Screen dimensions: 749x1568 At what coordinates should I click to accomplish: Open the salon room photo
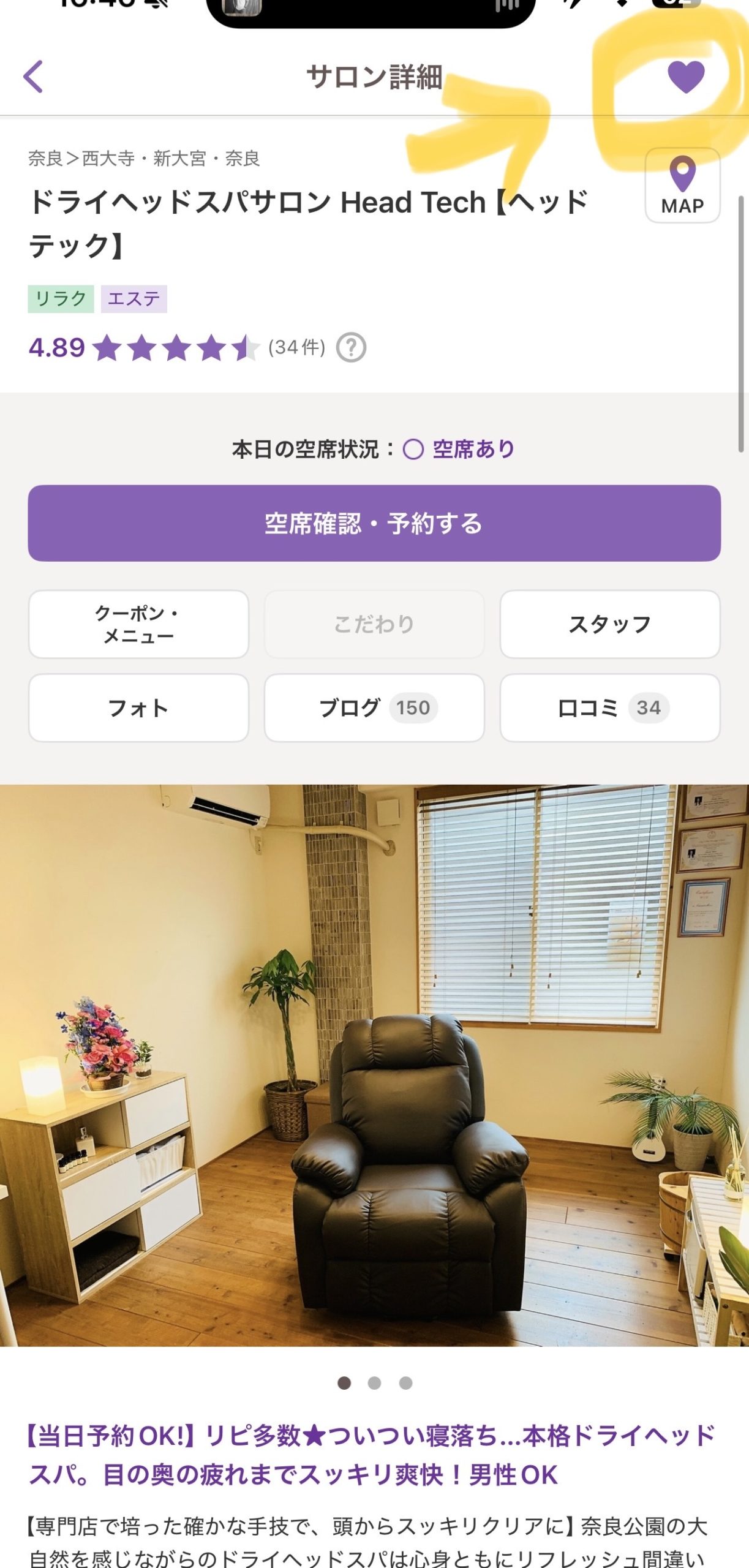[x=374, y=1066]
